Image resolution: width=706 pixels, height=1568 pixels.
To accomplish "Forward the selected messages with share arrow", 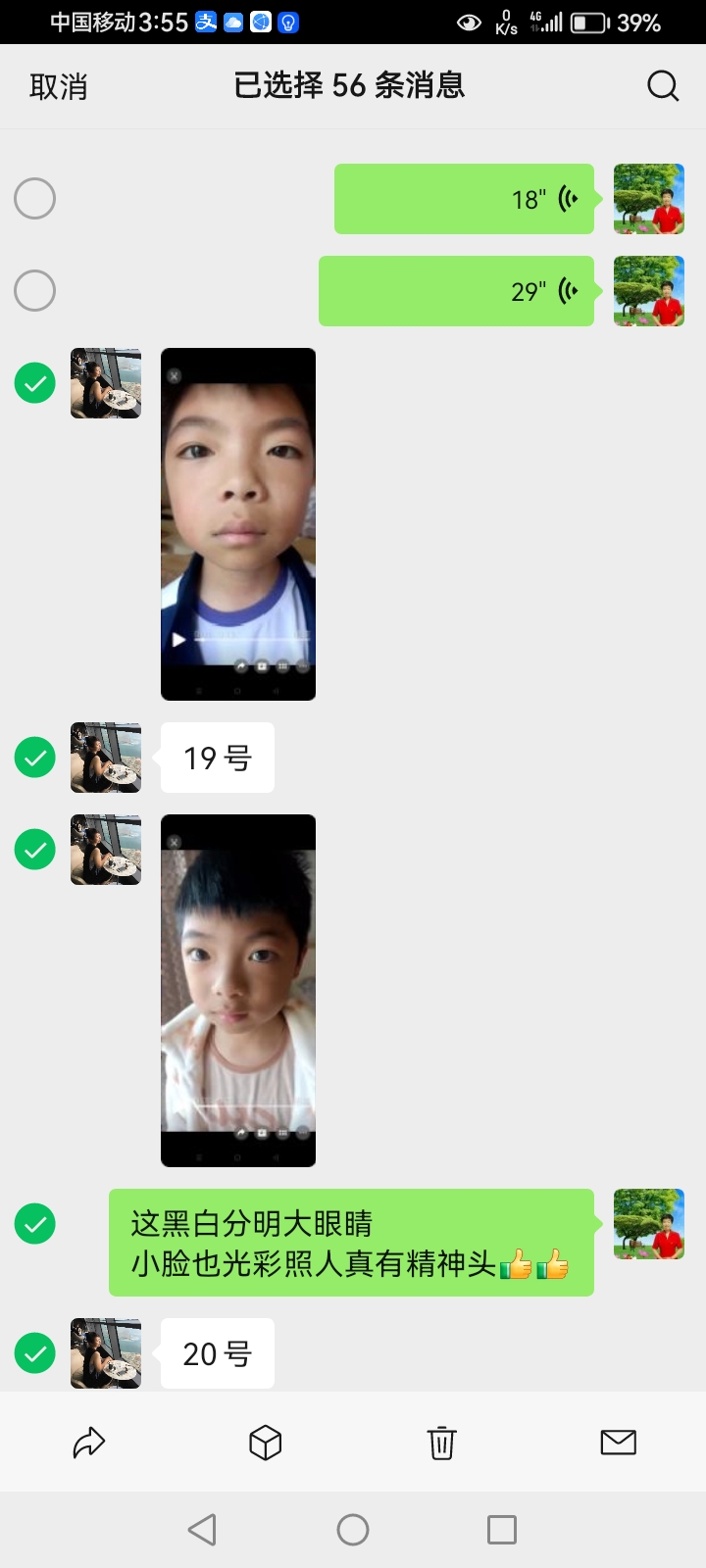I will click(x=89, y=1443).
